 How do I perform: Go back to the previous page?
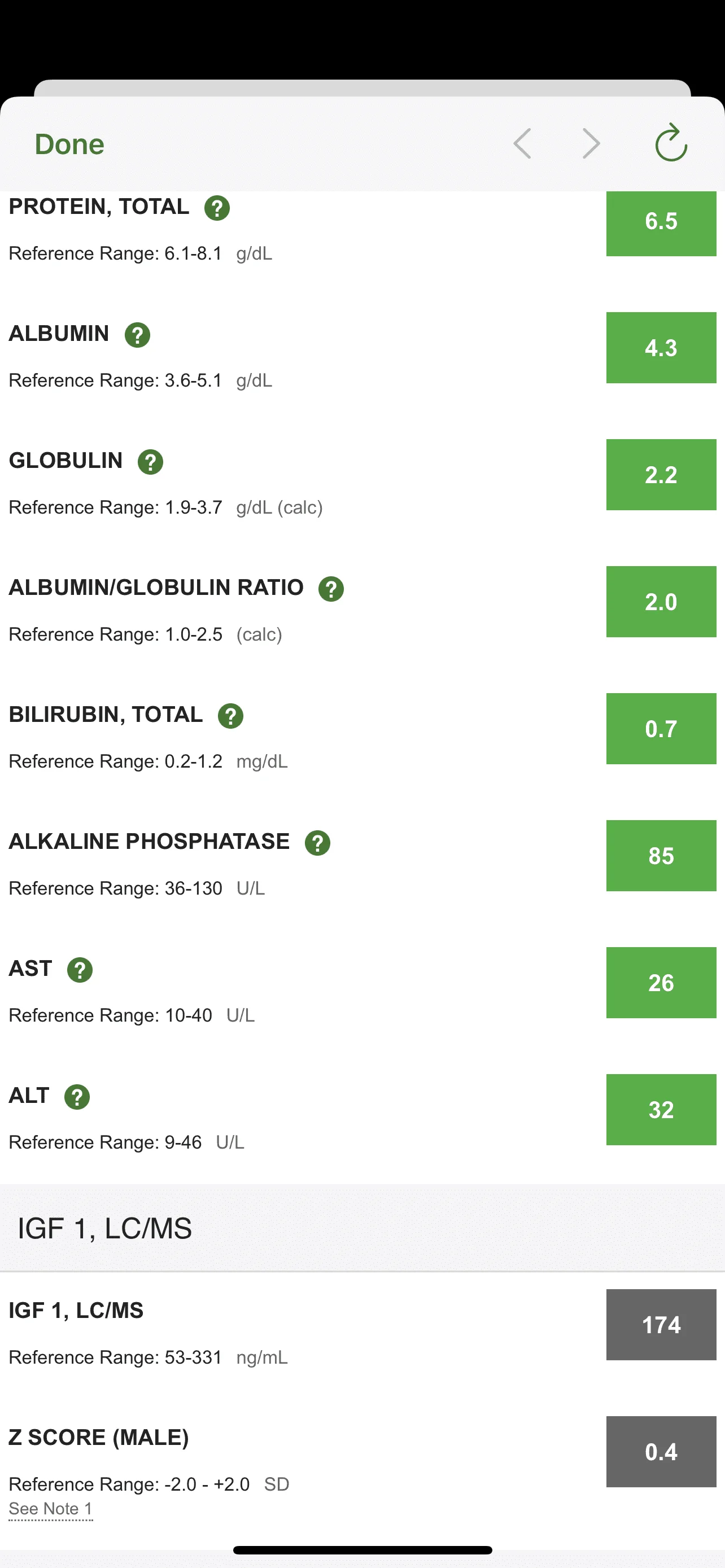pyautogui.click(x=522, y=144)
